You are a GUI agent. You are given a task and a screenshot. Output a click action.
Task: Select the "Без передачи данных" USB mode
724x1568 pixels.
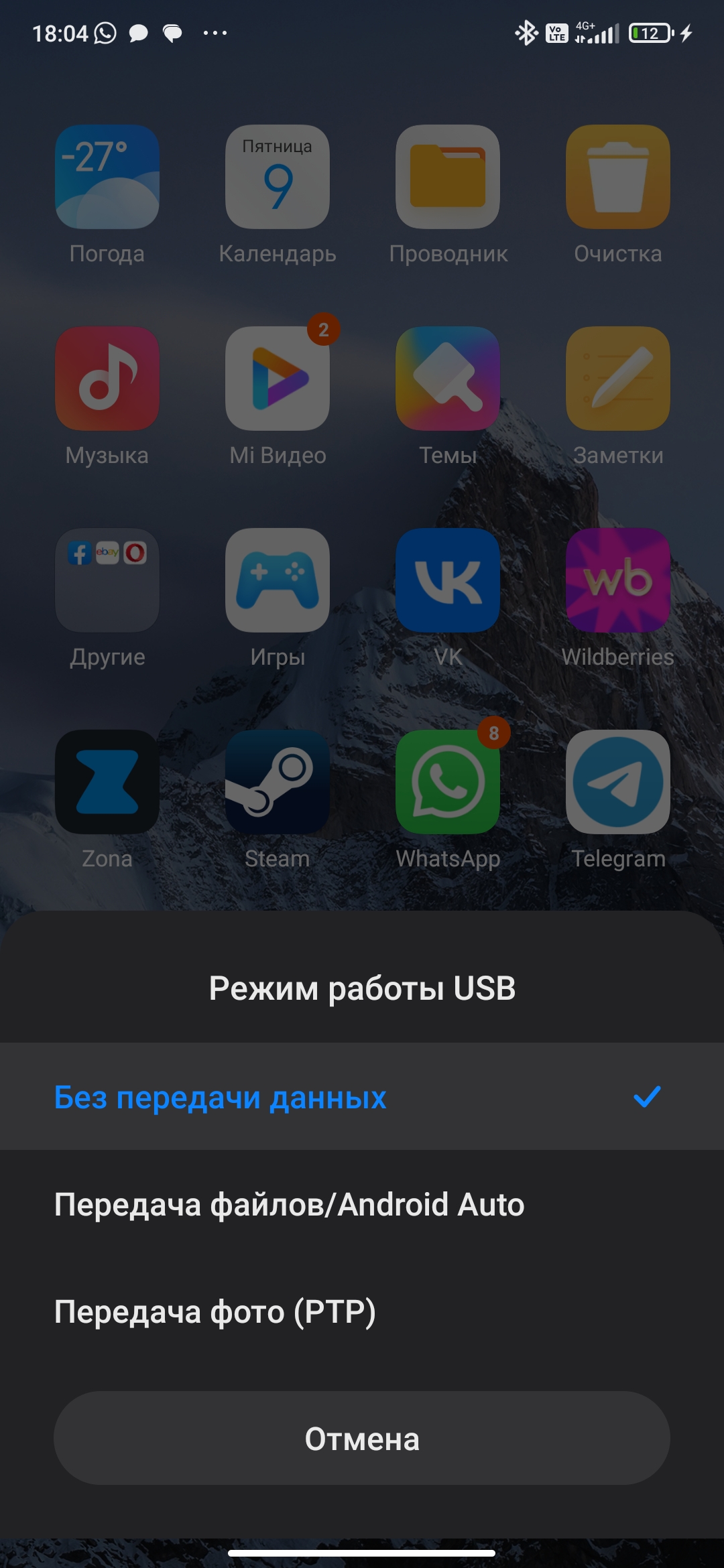coord(362,1096)
